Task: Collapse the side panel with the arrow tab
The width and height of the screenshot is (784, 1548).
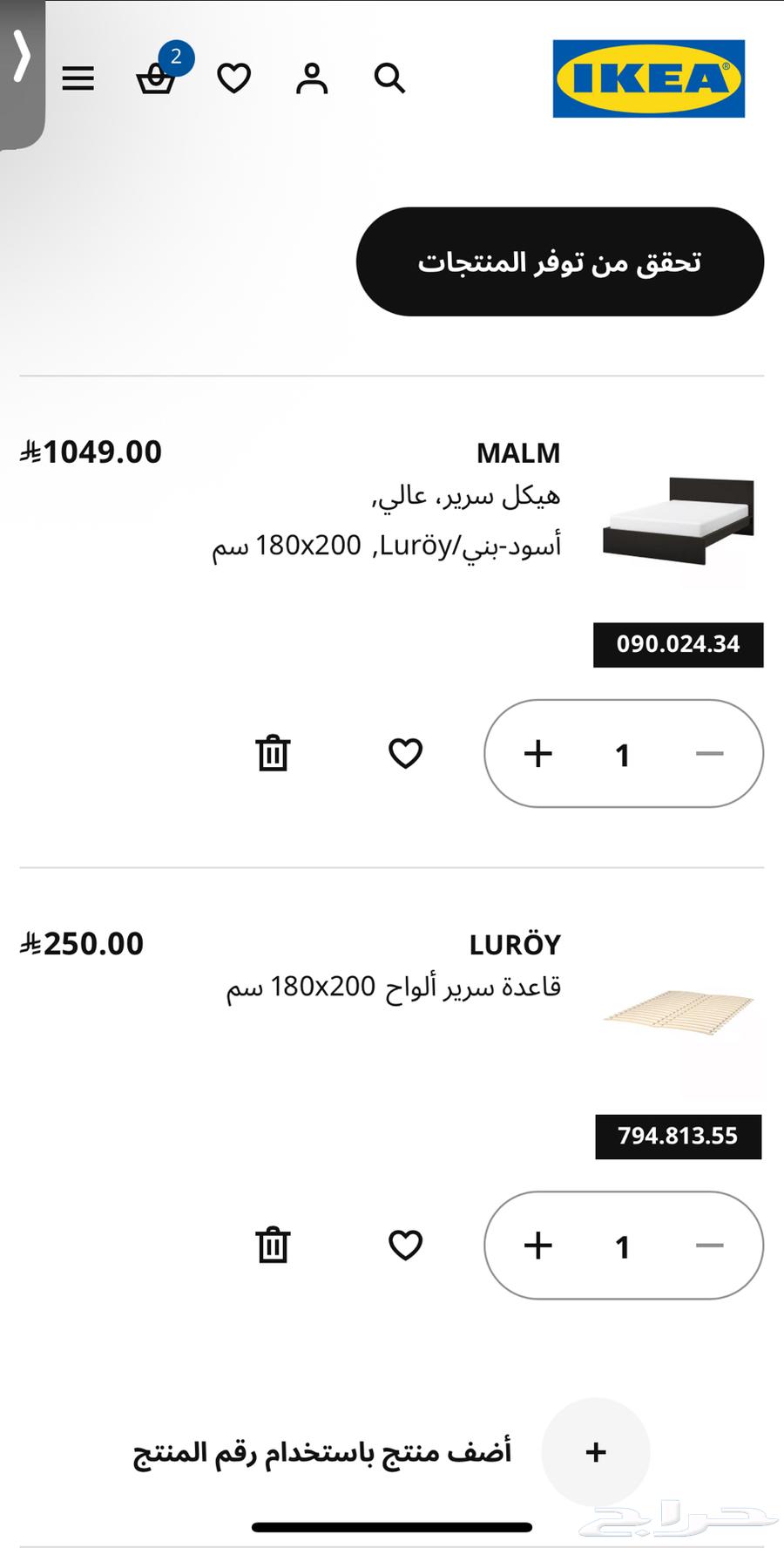Action: tap(22, 57)
